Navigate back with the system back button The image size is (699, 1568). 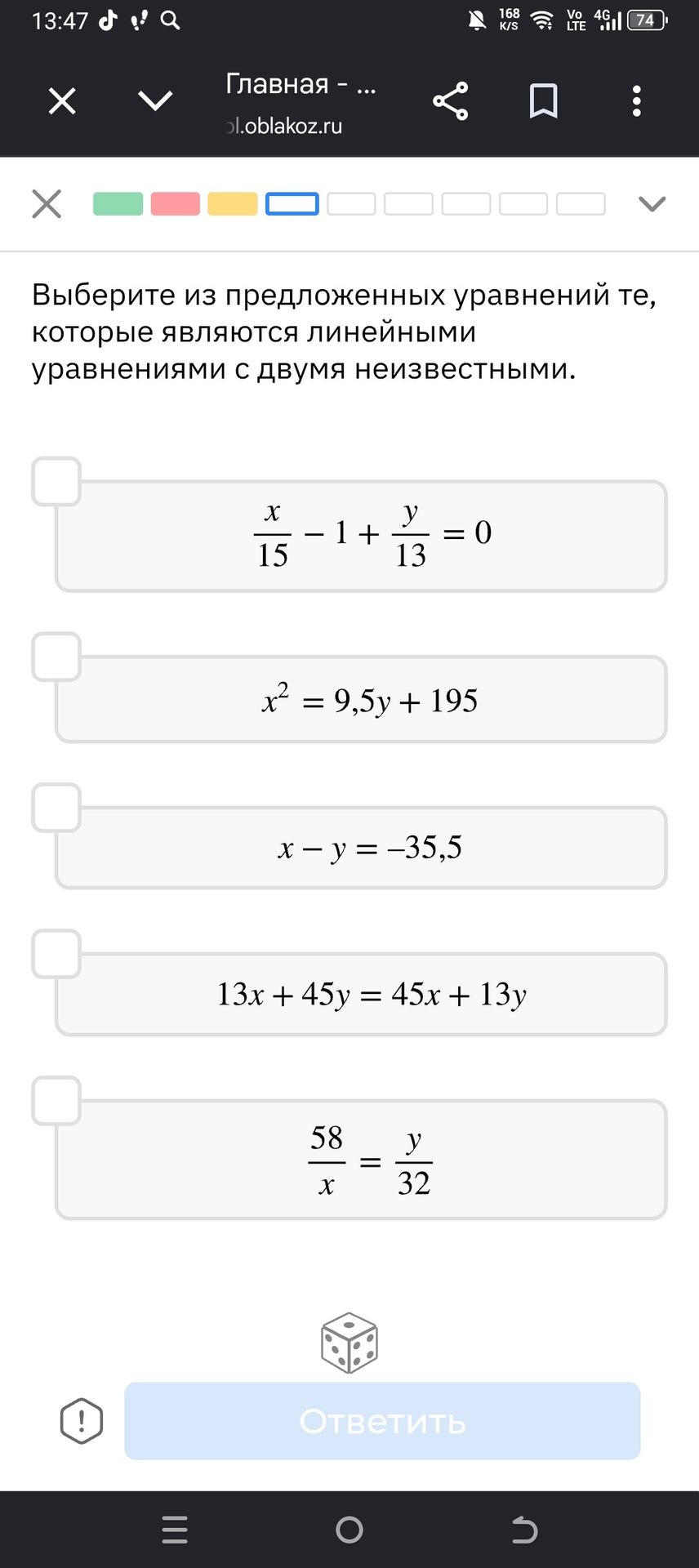click(524, 1530)
